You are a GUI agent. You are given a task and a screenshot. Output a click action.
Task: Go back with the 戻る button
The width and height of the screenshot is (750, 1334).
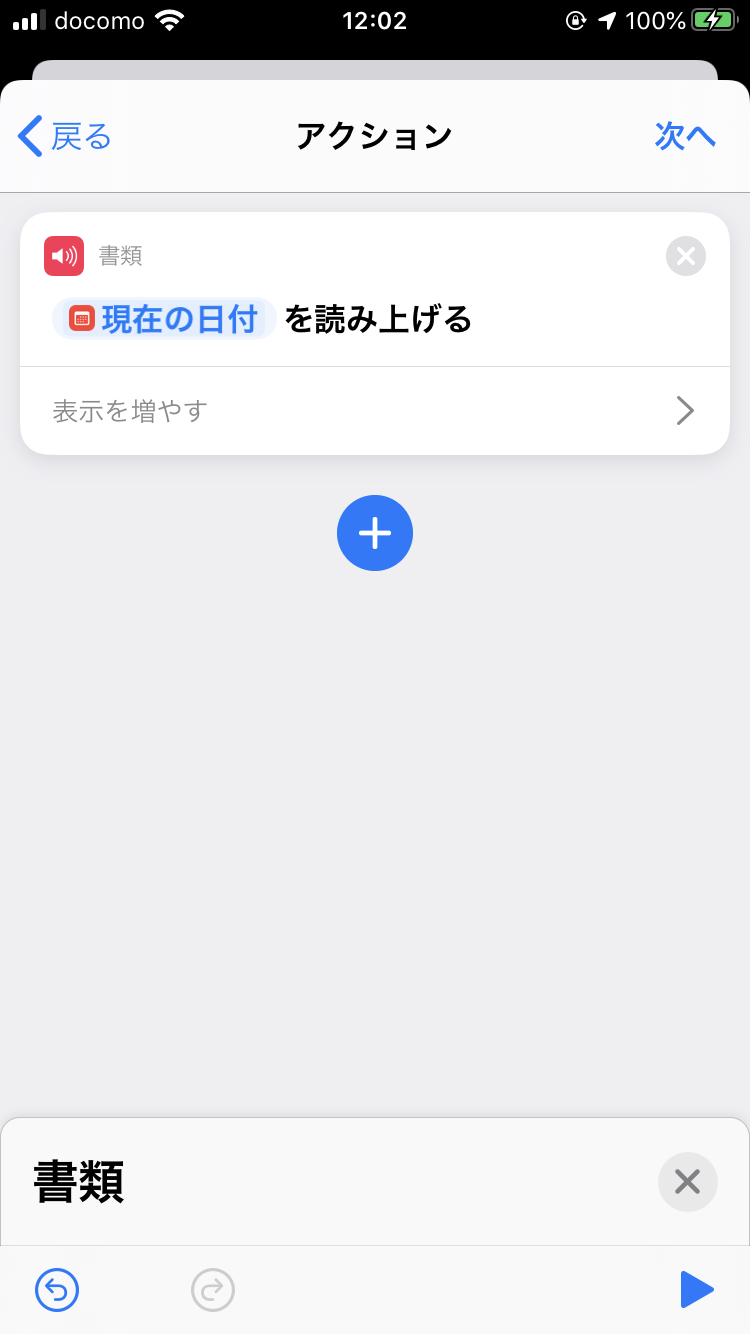click(x=65, y=136)
